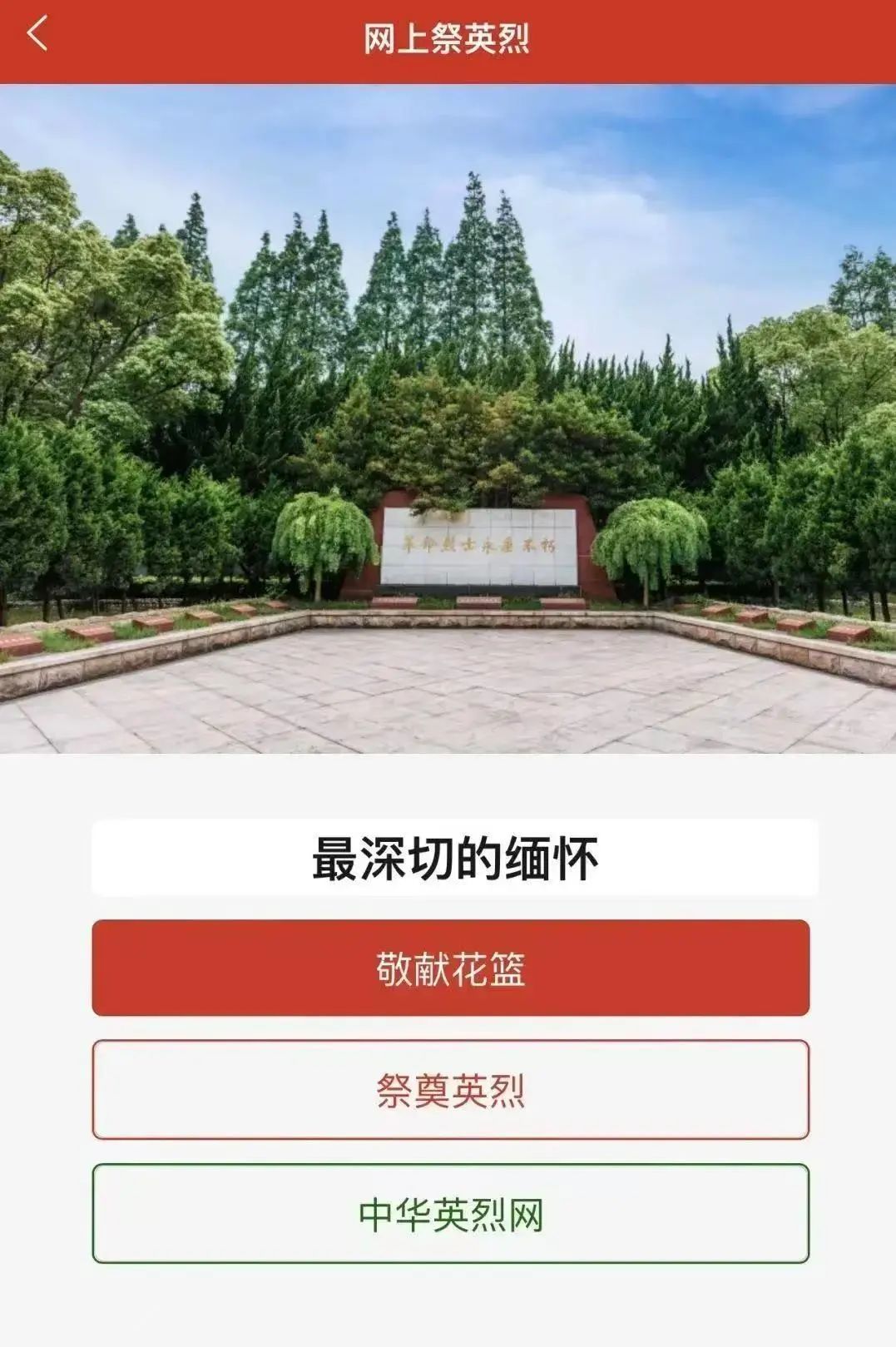Tap the 敬献花篮 button
Screen dimensions: 896x1347
(x=450, y=968)
